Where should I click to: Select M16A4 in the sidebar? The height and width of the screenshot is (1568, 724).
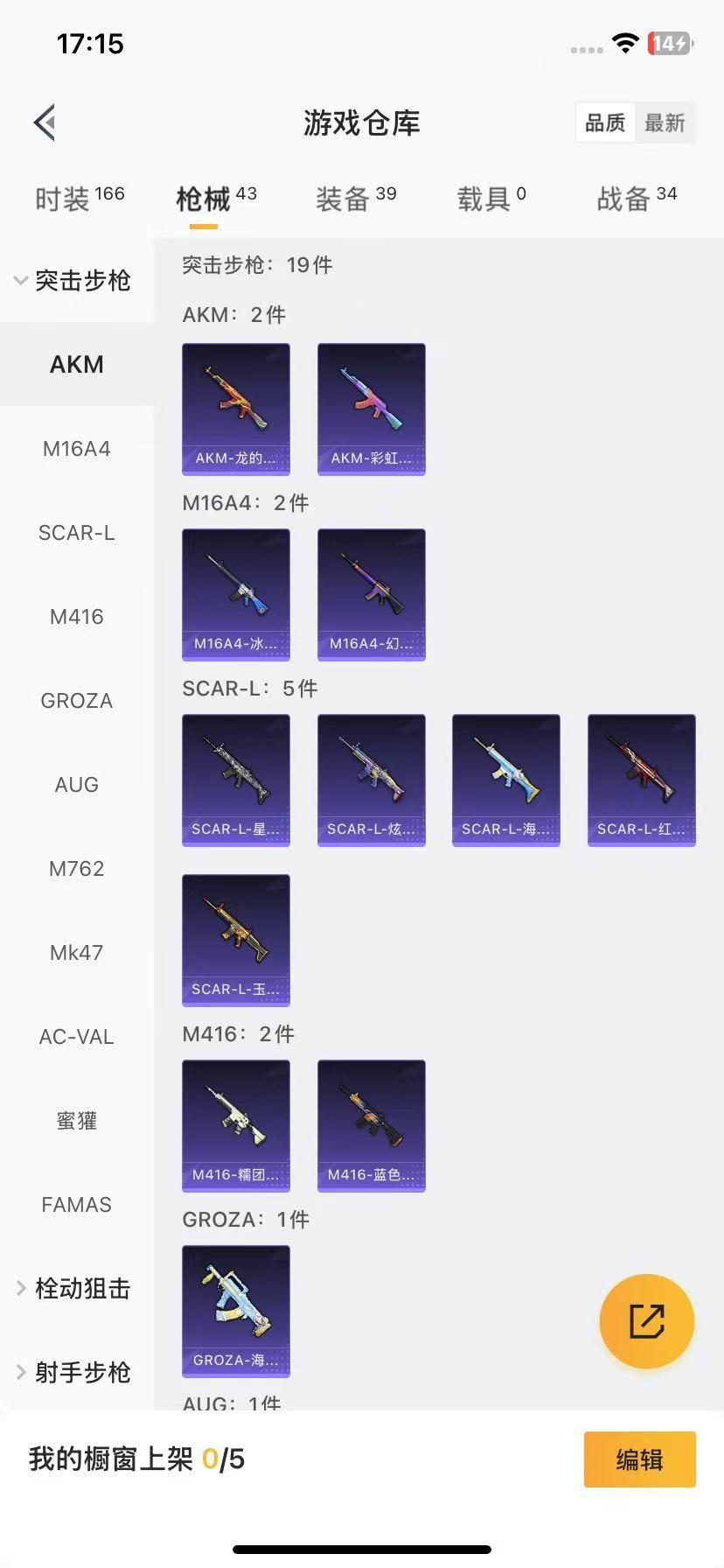coord(77,449)
